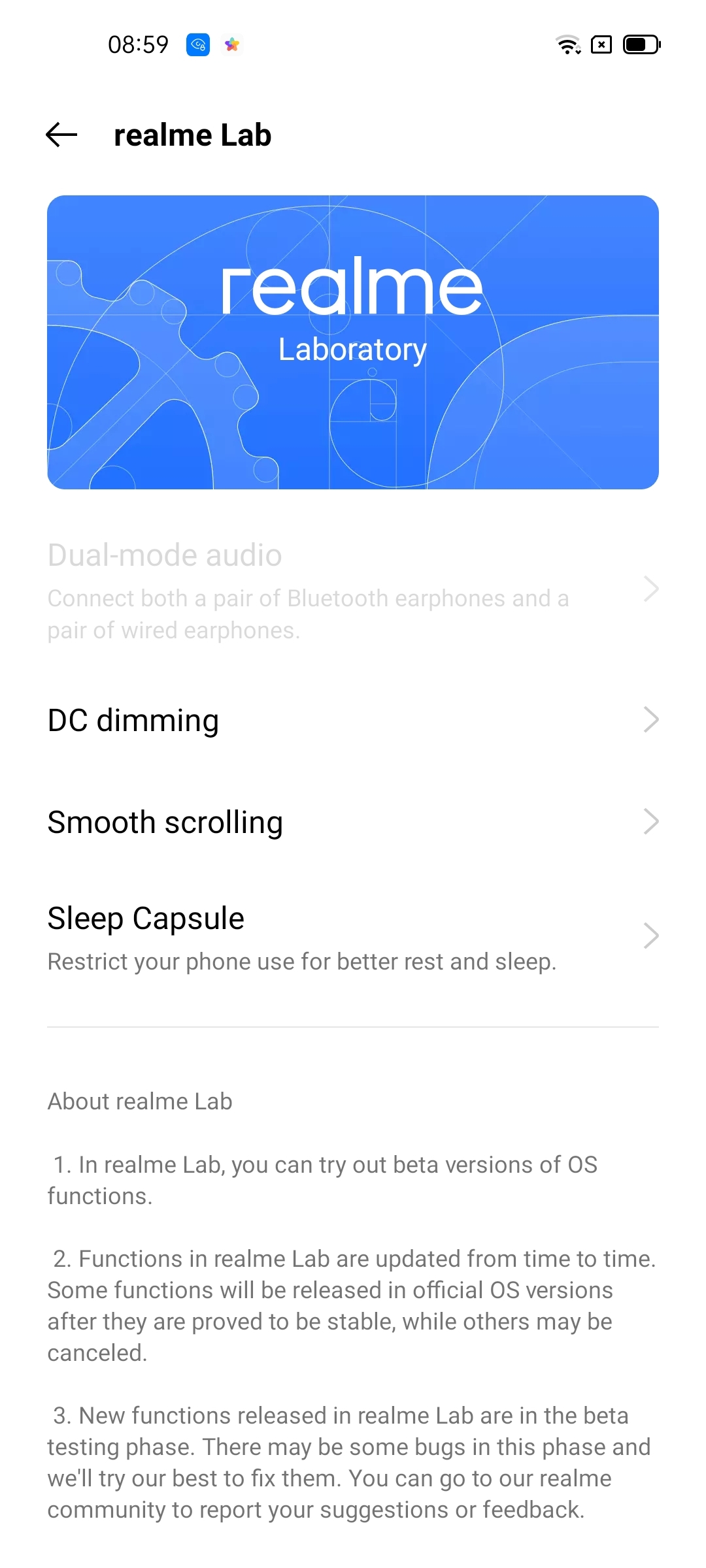Expand the DC dimming chevron

650,720
